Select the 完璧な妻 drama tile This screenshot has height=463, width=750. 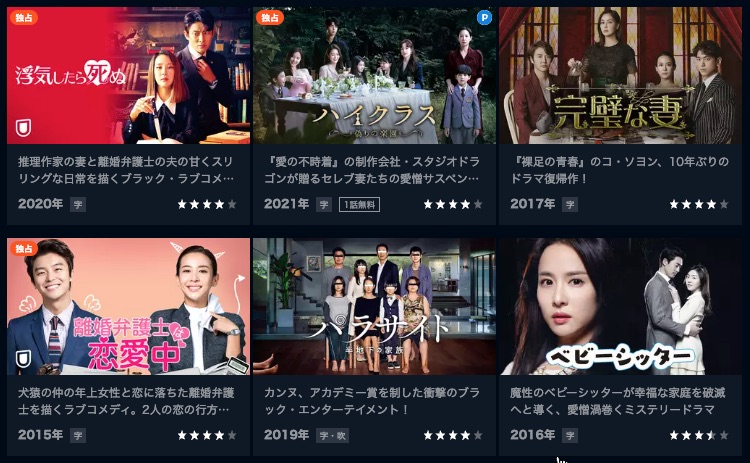click(620, 78)
